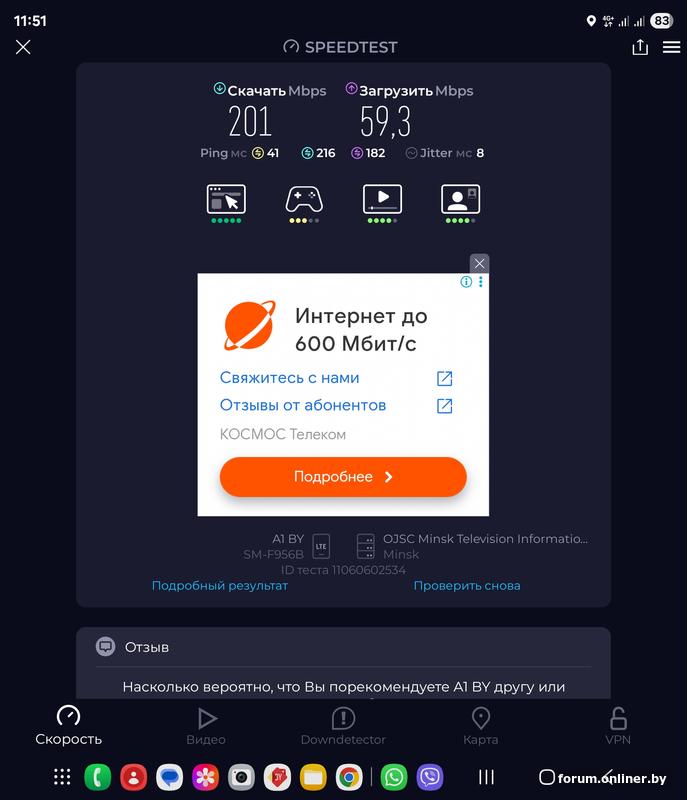The height and width of the screenshot is (800, 687).
Task: Open the taskbar apps grid
Action: [x=62, y=776]
